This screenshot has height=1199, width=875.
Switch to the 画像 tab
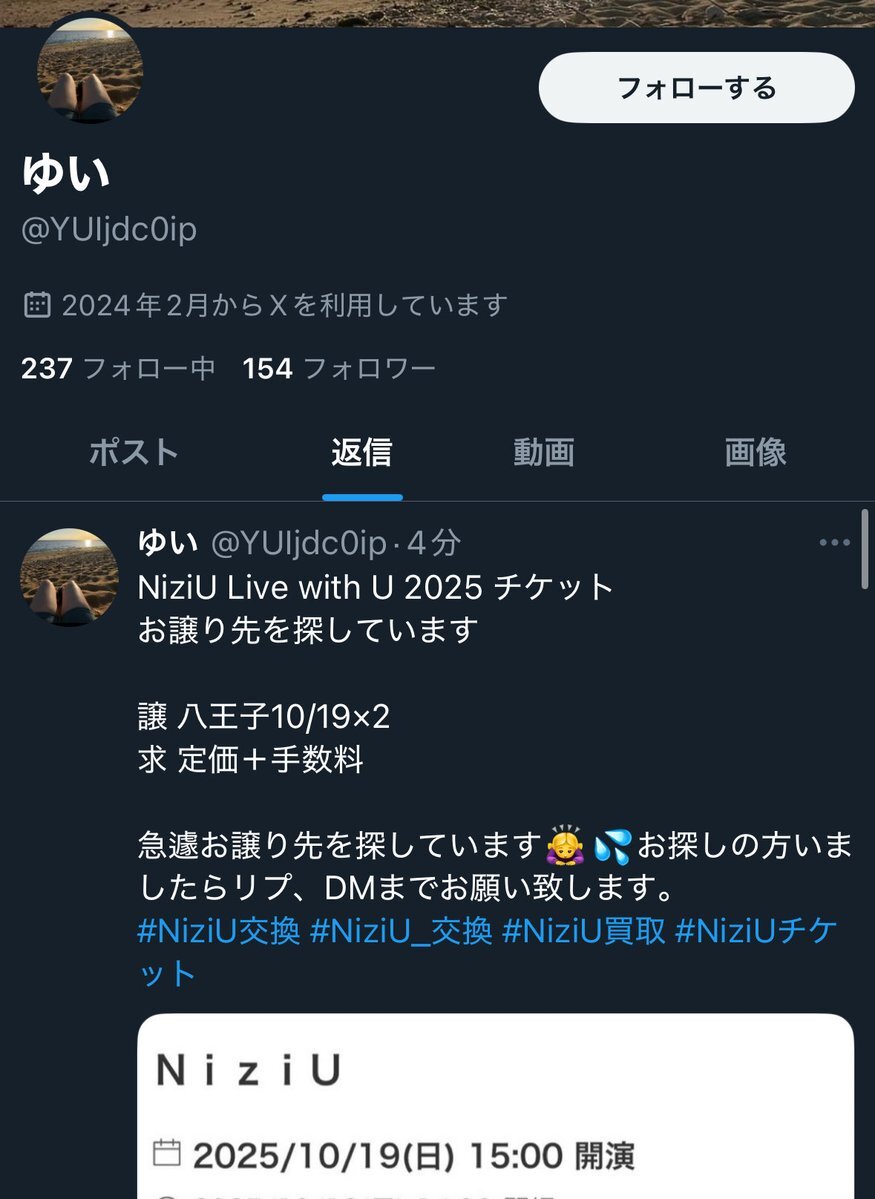756,452
